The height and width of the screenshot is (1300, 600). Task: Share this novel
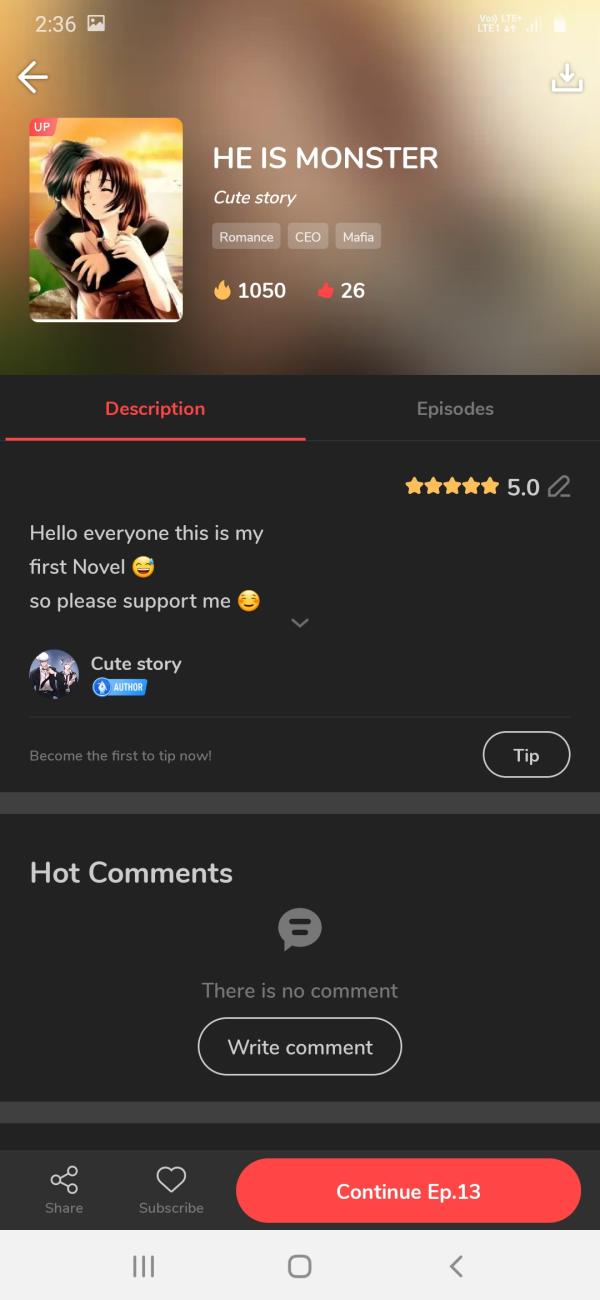64,1190
